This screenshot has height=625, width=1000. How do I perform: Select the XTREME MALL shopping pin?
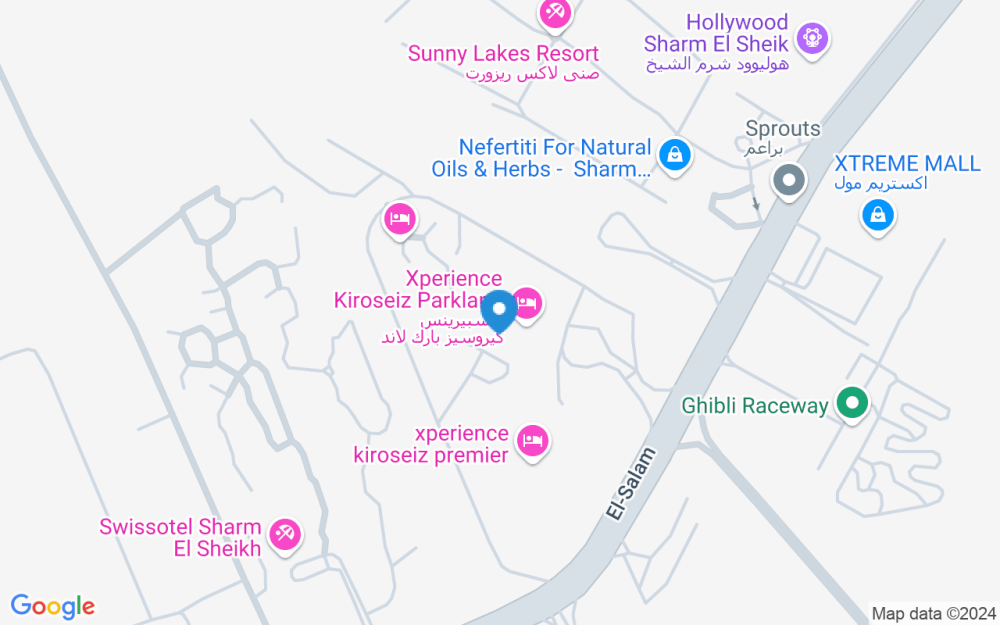pos(878,217)
